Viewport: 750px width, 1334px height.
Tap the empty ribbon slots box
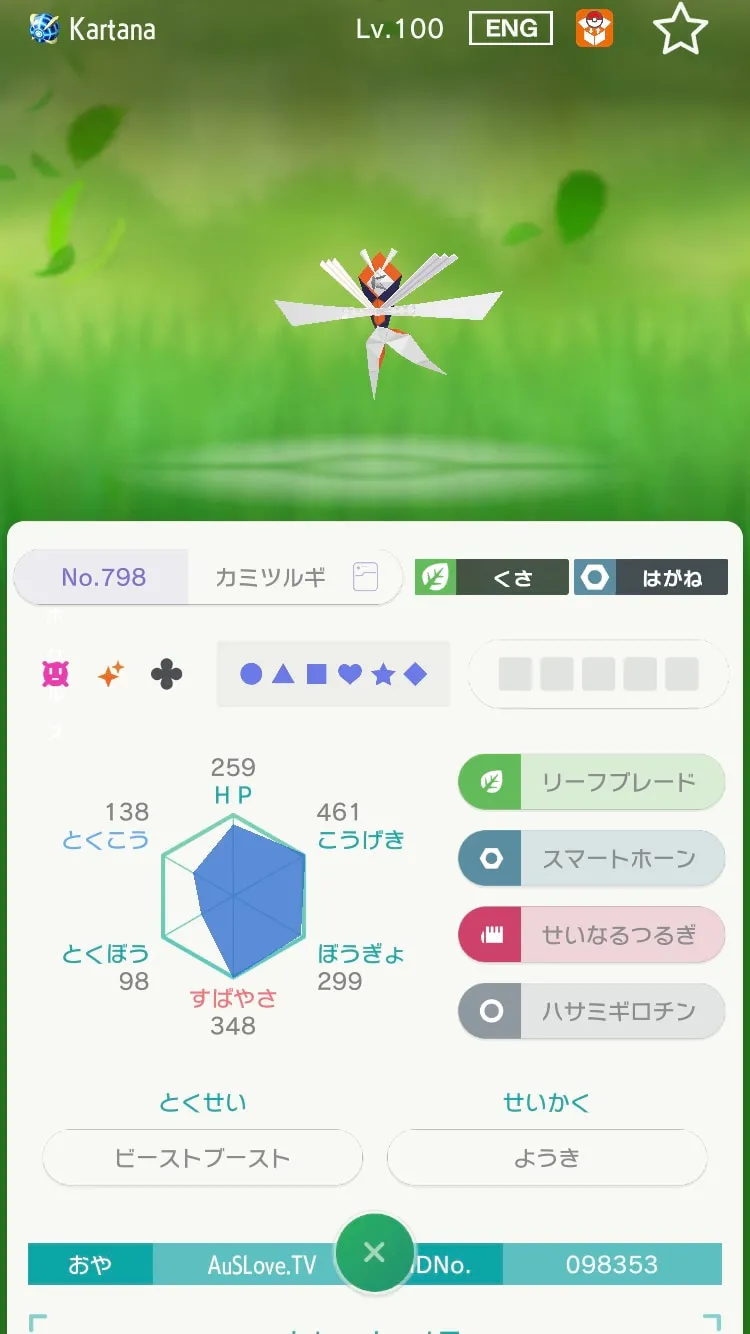coord(598,674)
